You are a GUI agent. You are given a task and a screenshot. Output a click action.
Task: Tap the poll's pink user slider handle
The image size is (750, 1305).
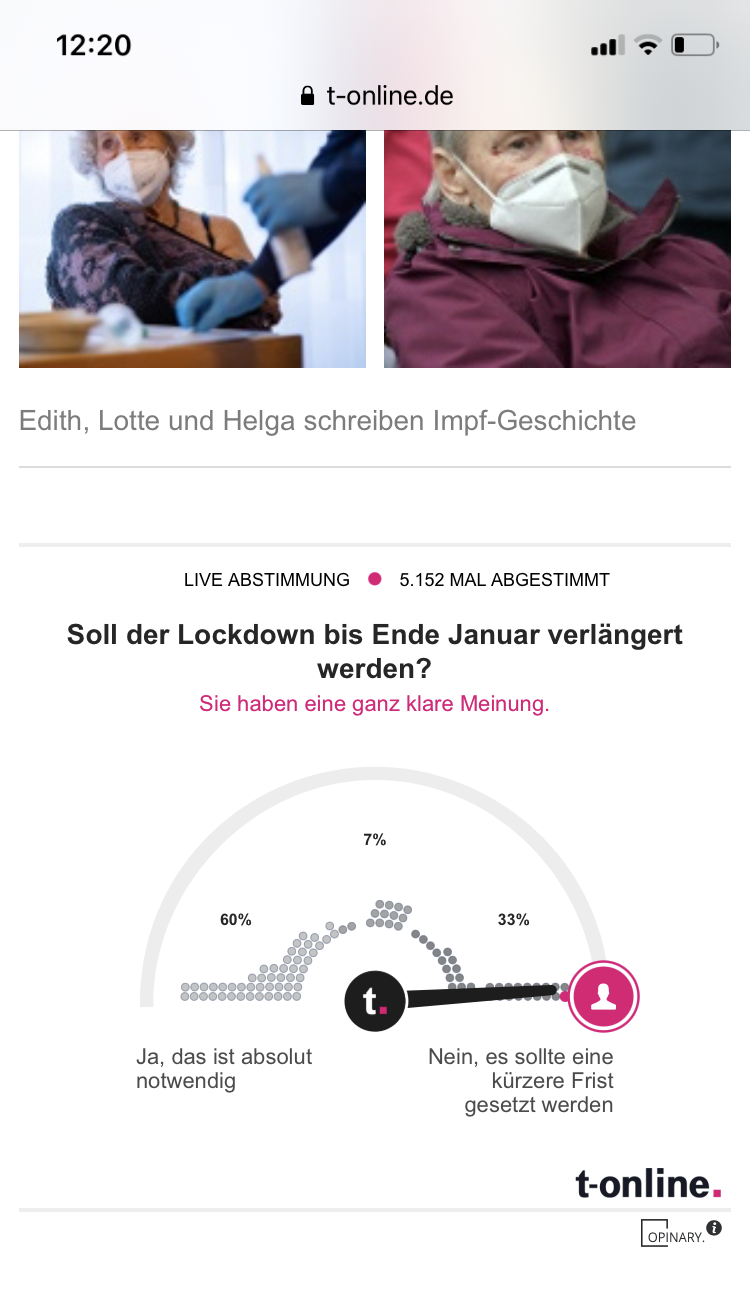coord(603,995)
